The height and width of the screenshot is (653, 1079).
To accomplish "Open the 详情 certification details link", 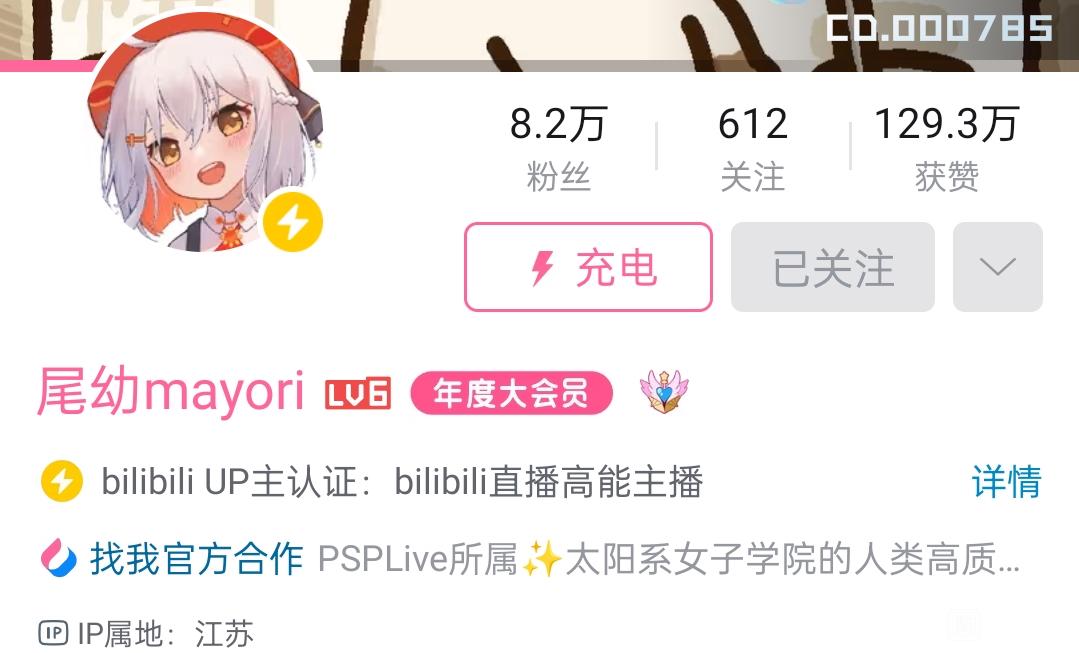I will point(1006,481).
